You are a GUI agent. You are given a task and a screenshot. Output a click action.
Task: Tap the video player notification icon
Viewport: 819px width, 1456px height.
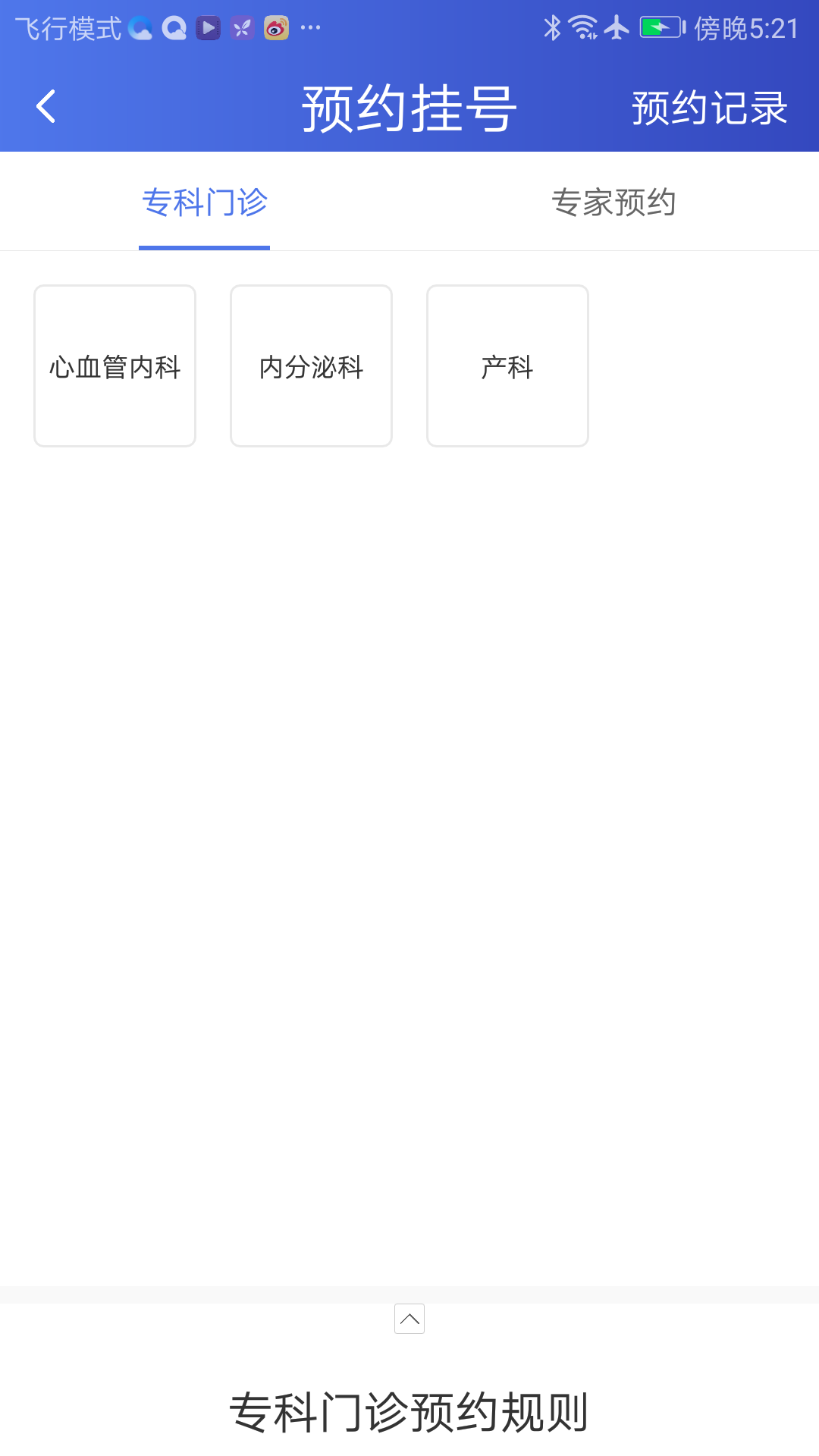tap(207, 27)
